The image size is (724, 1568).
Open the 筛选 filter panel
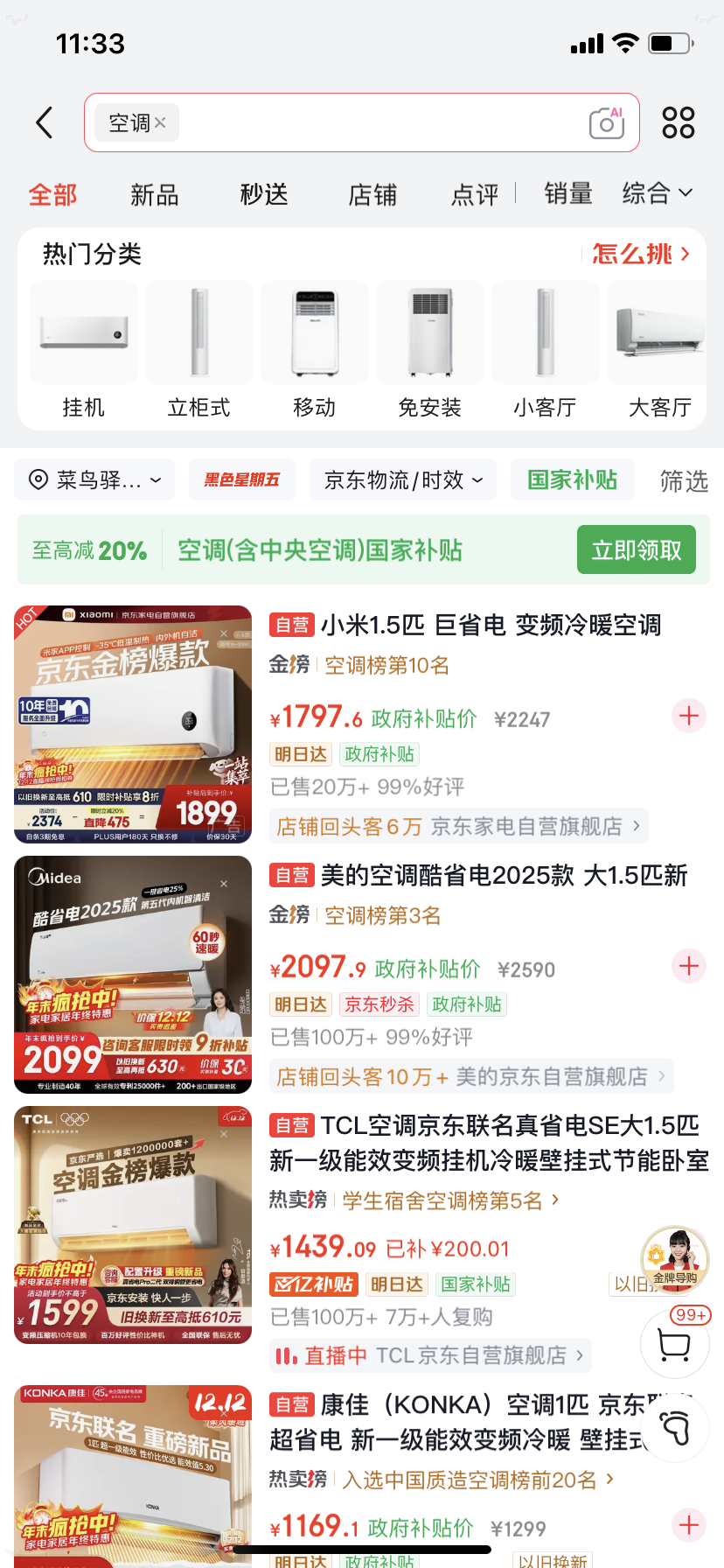683,480
